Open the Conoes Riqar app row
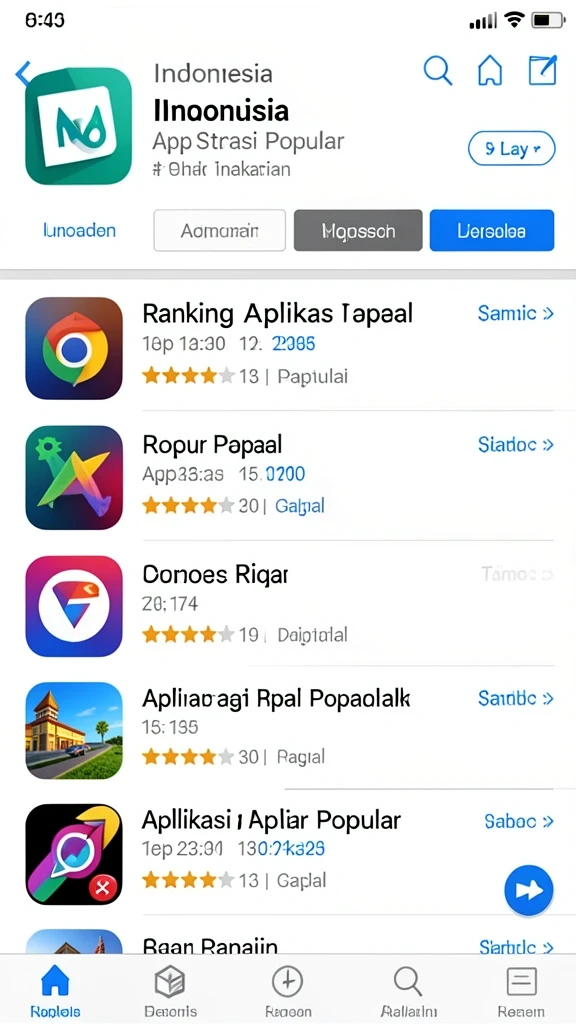The height and width of the screenshot is (1024, 576). pos(288,605)
